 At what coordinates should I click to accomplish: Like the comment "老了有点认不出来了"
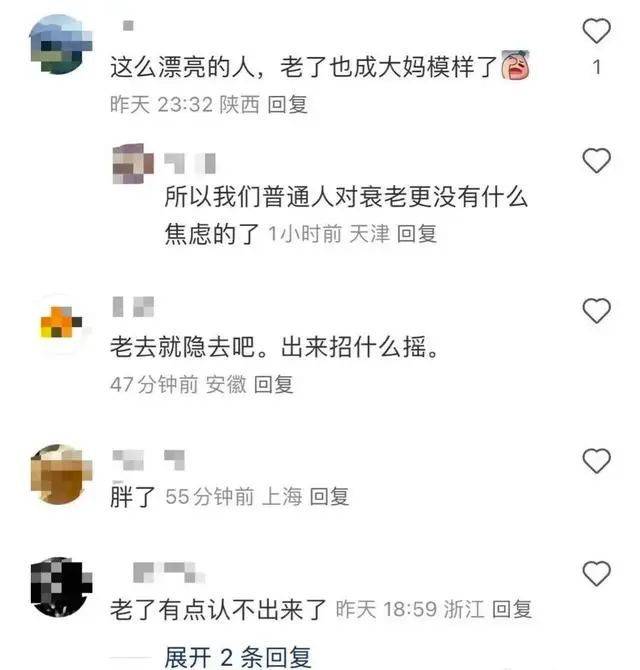coord(596,574)
